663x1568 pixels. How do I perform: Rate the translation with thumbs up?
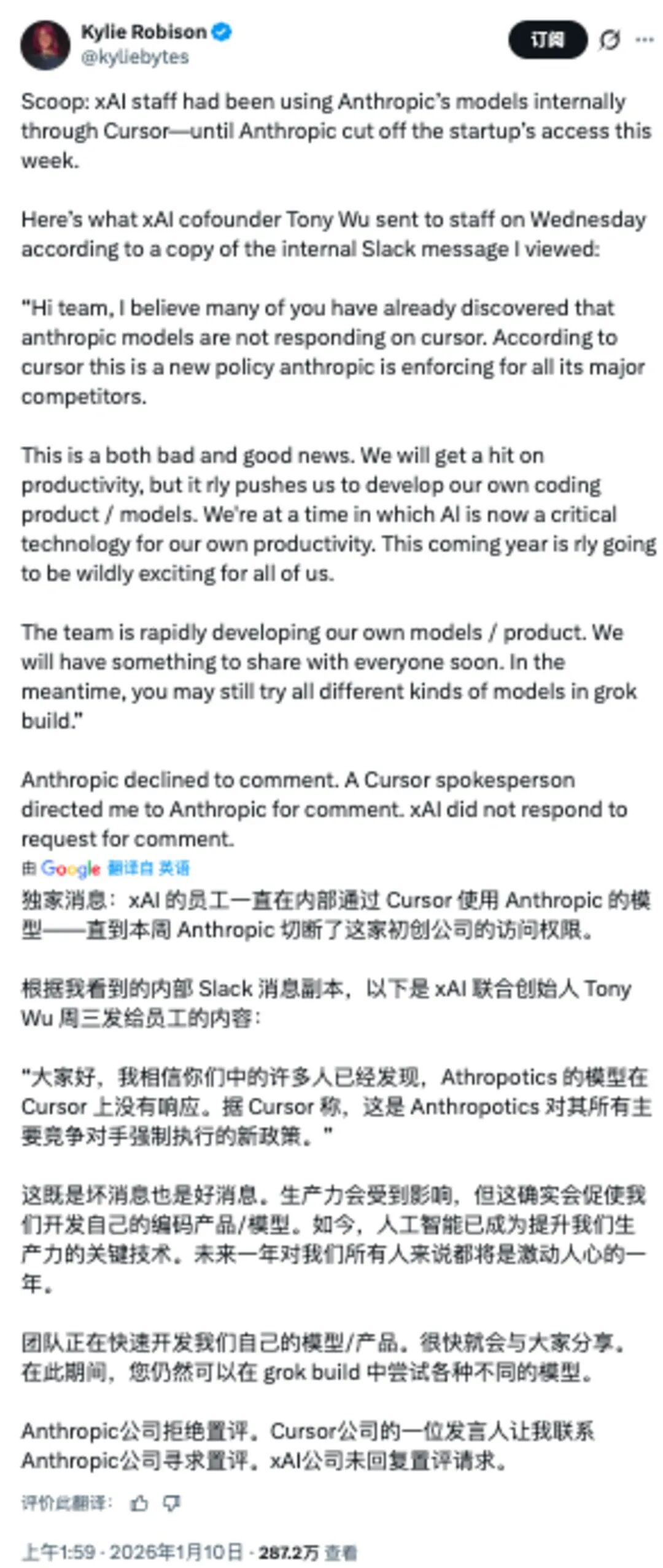(x=139, y=1503)
